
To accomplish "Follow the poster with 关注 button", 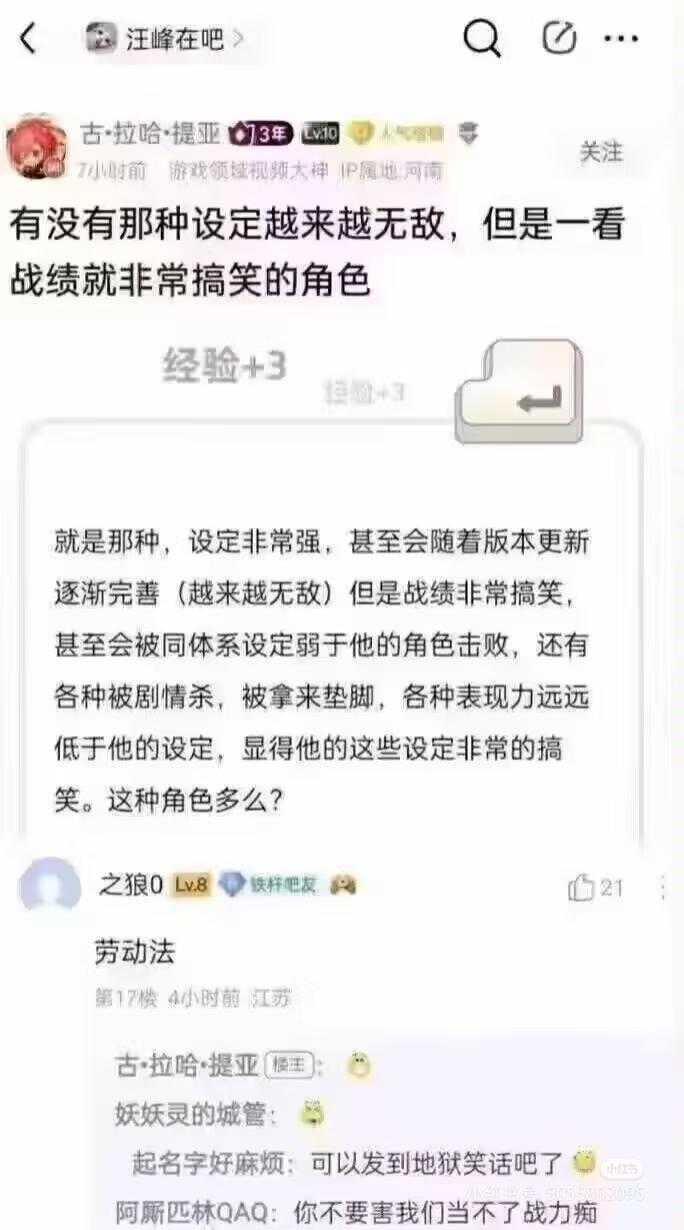I will coord(601,151).
